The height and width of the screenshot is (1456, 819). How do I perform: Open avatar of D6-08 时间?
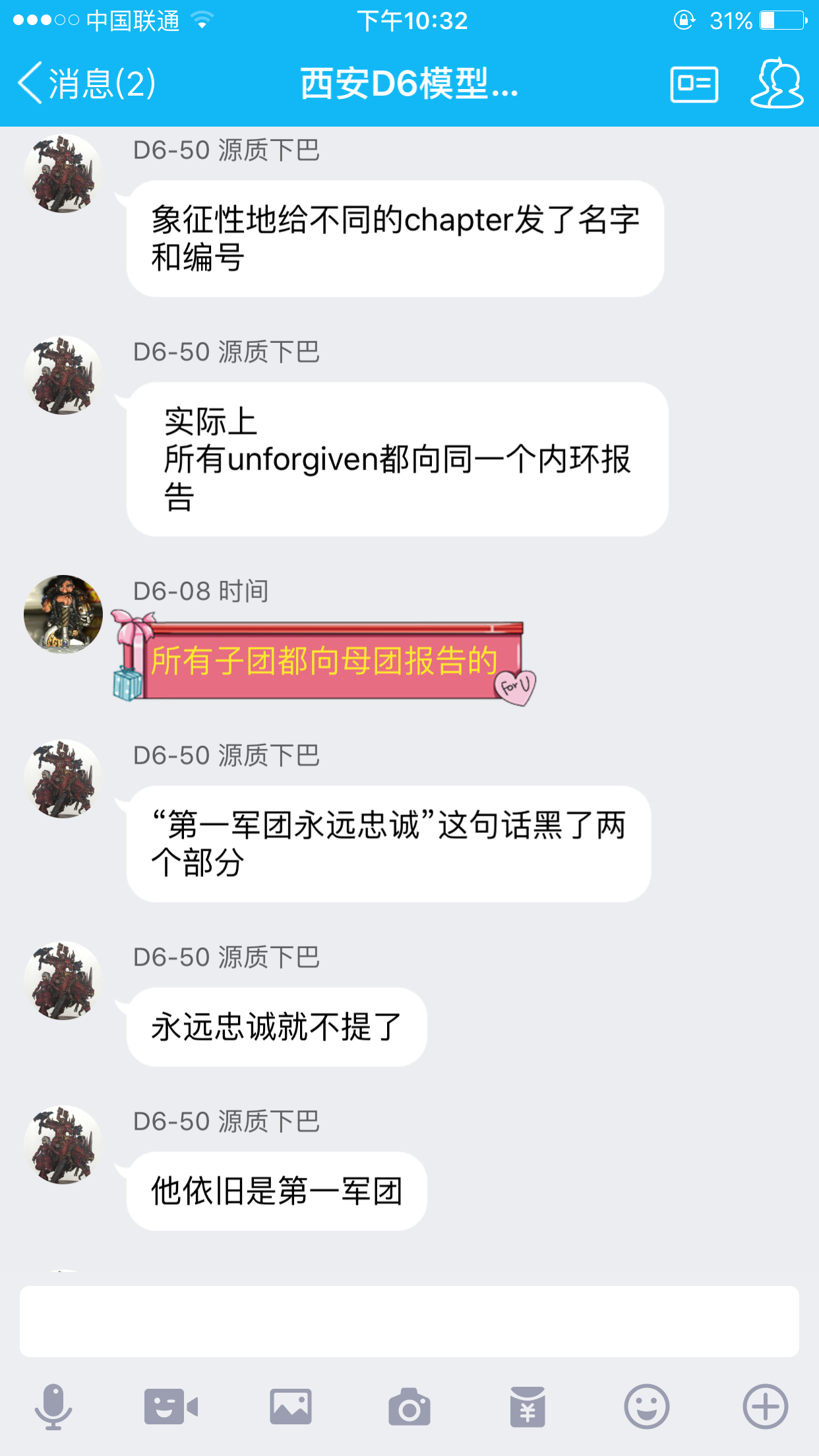[63, 614]
